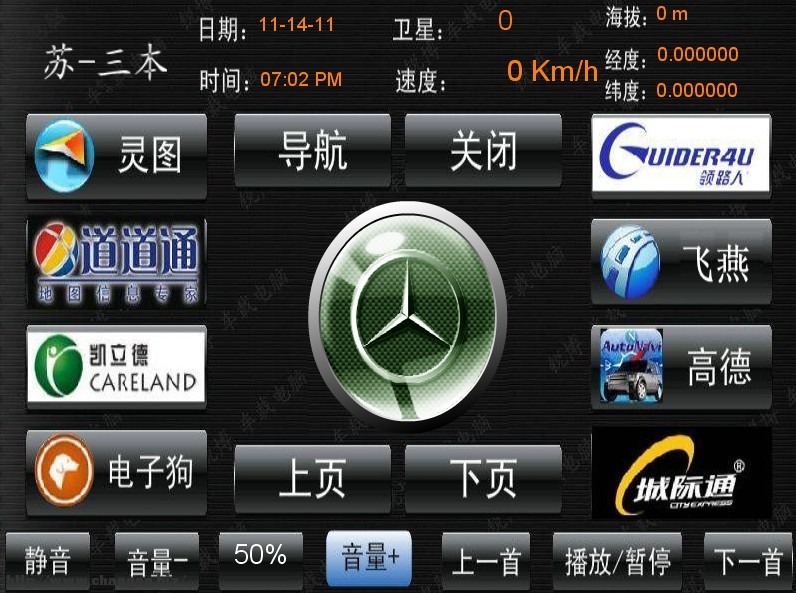Play previous track with 上一首
The height and width of the screenshot is (593, 796).
[485, 561]
